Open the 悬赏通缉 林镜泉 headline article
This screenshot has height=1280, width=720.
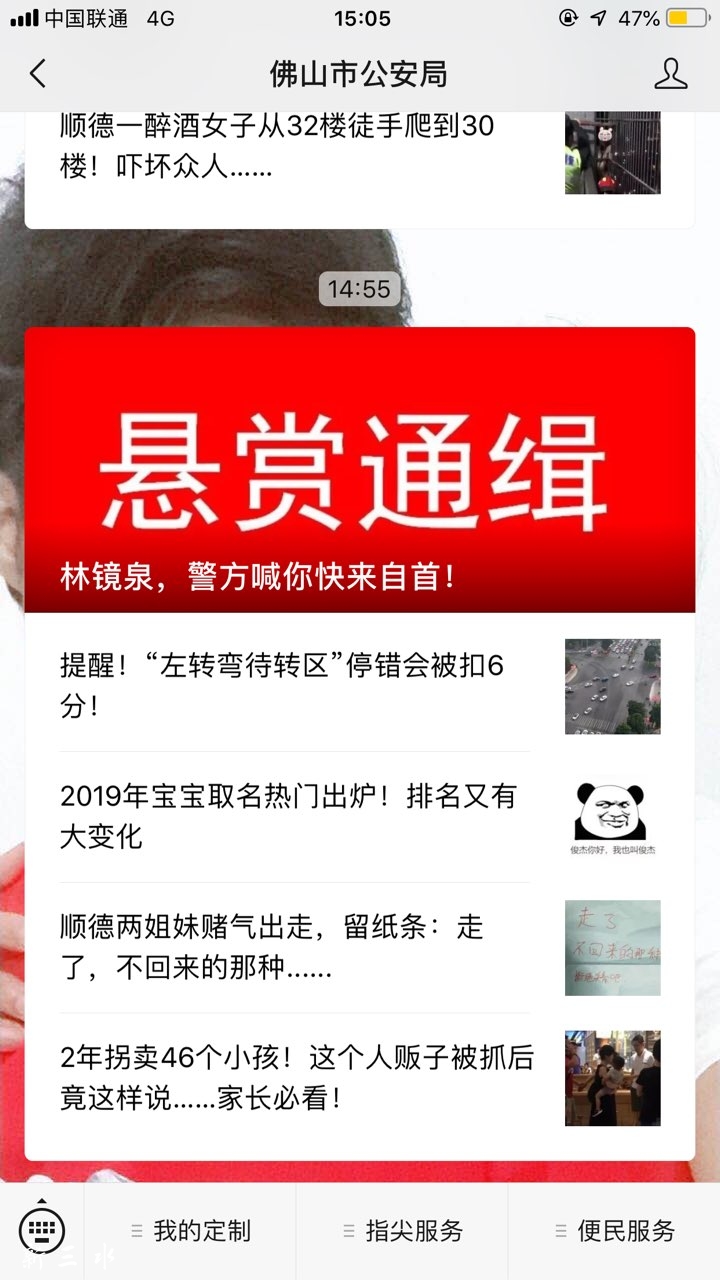point(360,470)
